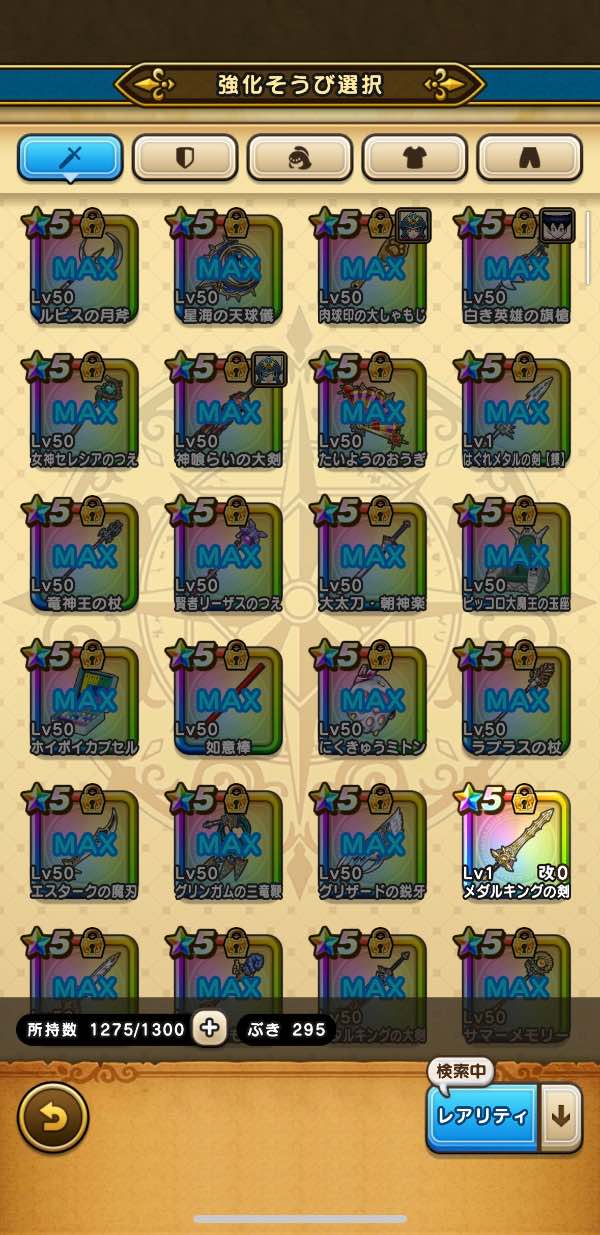Choose the 竜神王の杖 weapon

(84, 556)
